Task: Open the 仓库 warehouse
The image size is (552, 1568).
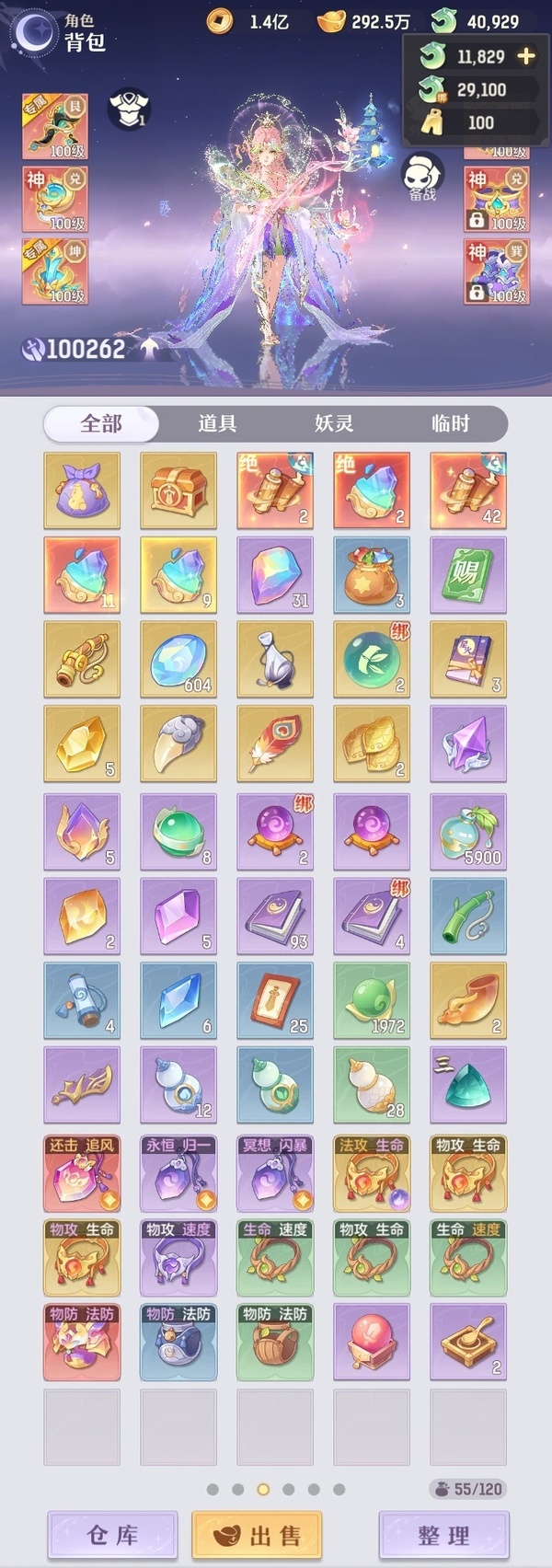Action: click(112, 1535)
